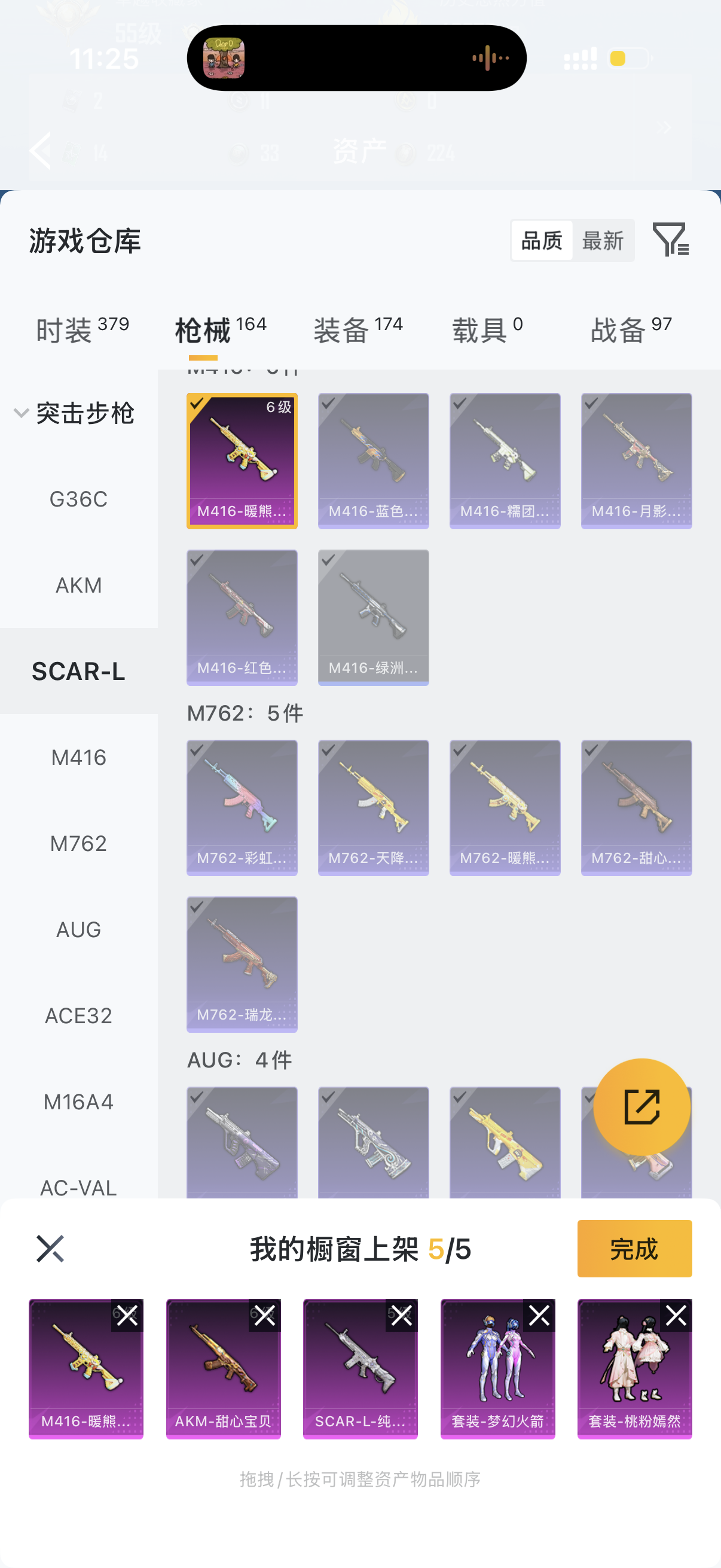Viewport: 721px width, 1568px height.
Task: Remove AKM-甜心宝贝 from the showcase
Action: pyautogui.click(x=265, y=1316)
